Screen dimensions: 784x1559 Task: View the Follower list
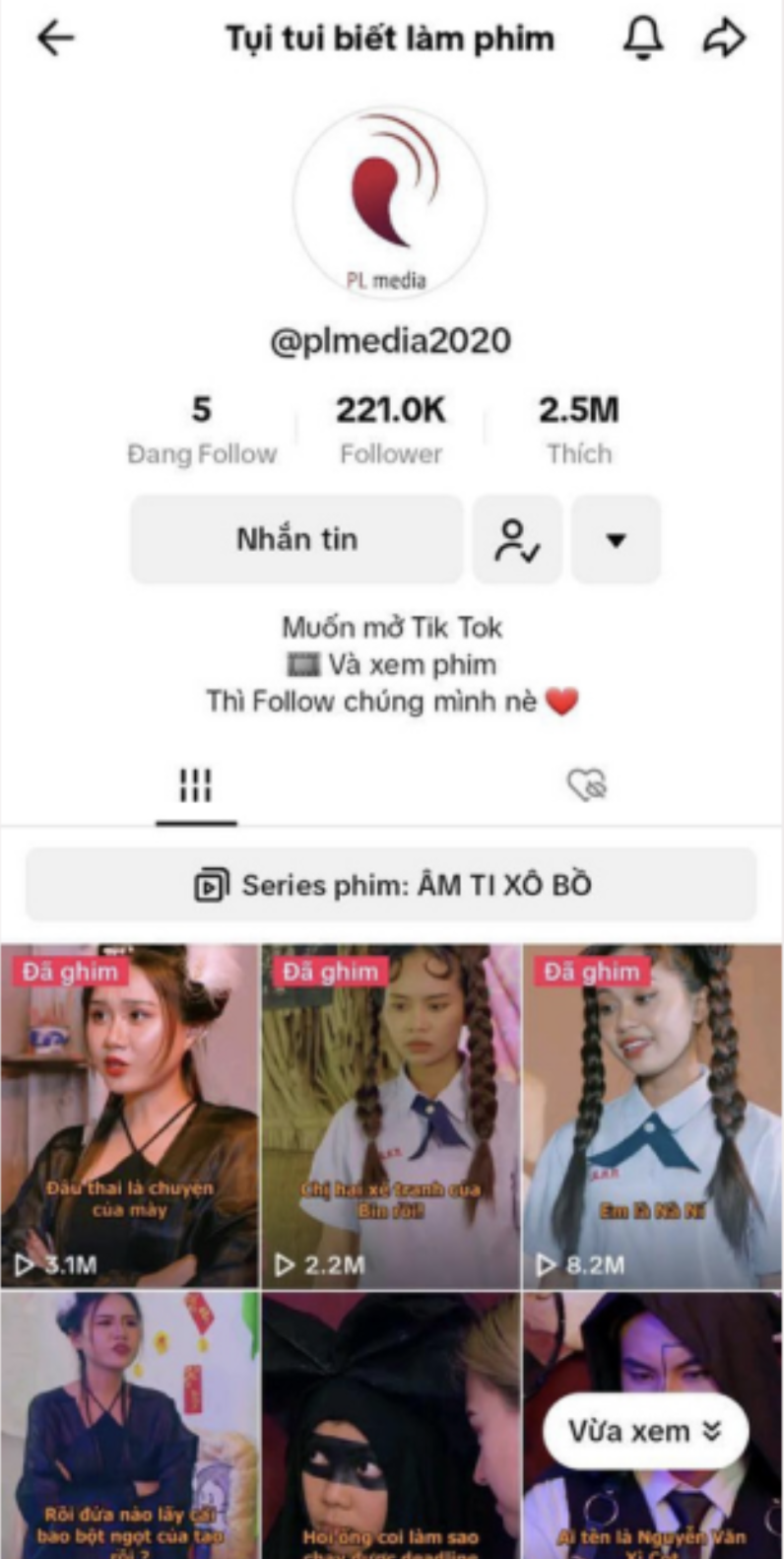tap(391, 431)
